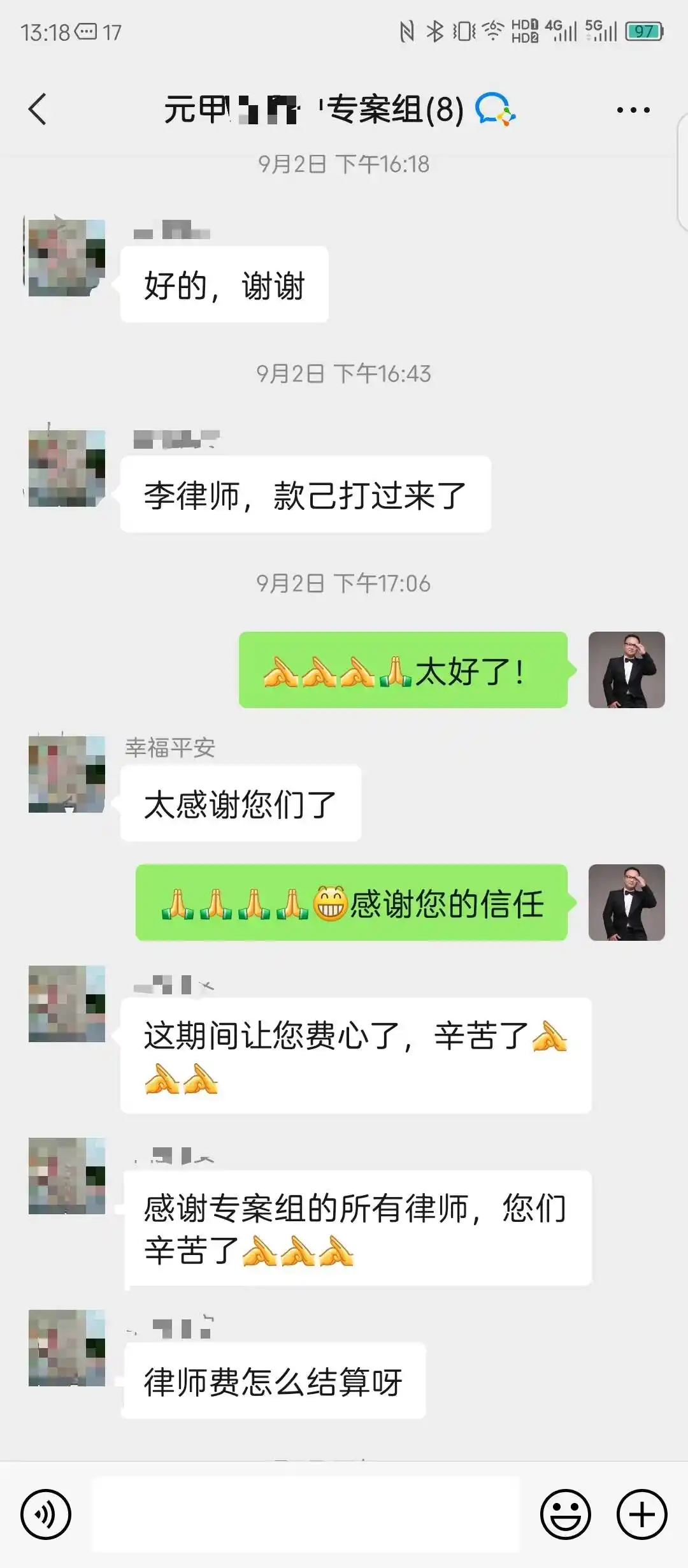Open the three-dot chat options menu
The height and width of the screenshot is (1568, 688).
[x=633, y=110]
